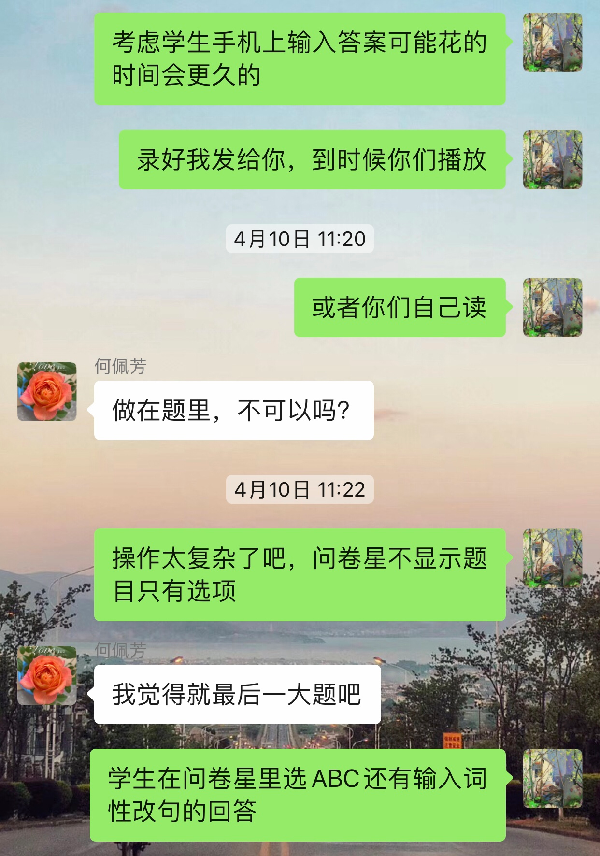Open 何佩芳's avatar beside "做在题里，不可以吗?"
The height and width of the screenshot is (856, 600).
pyautogui.click(x=47, y=391)
